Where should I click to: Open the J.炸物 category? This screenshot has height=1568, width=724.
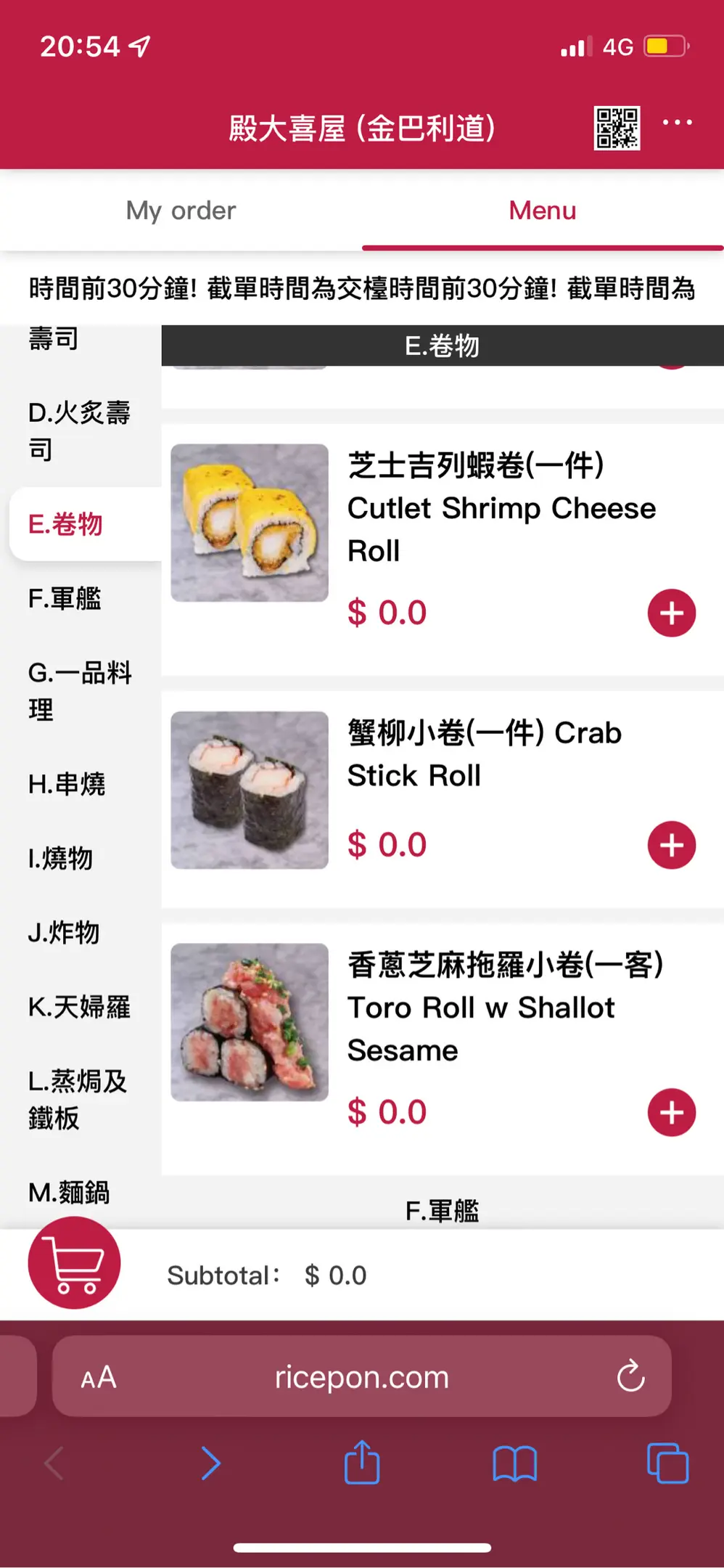point(64,933)
